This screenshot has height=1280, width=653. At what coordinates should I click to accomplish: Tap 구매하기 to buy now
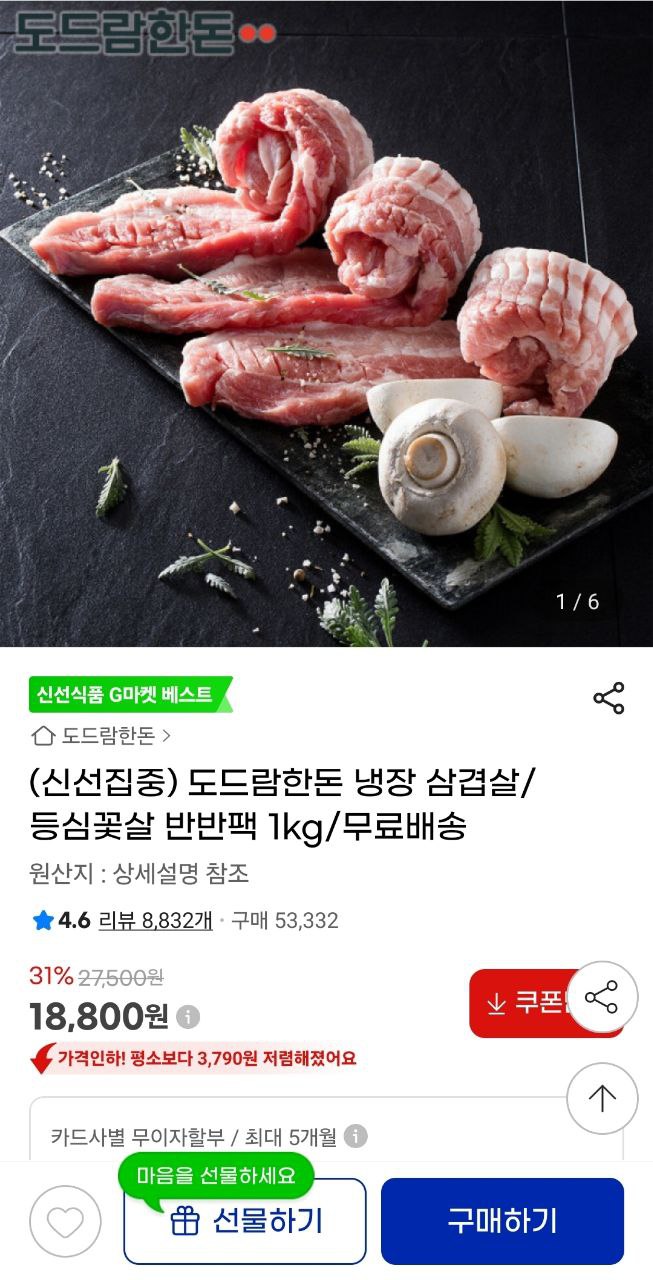point(502,1221)
